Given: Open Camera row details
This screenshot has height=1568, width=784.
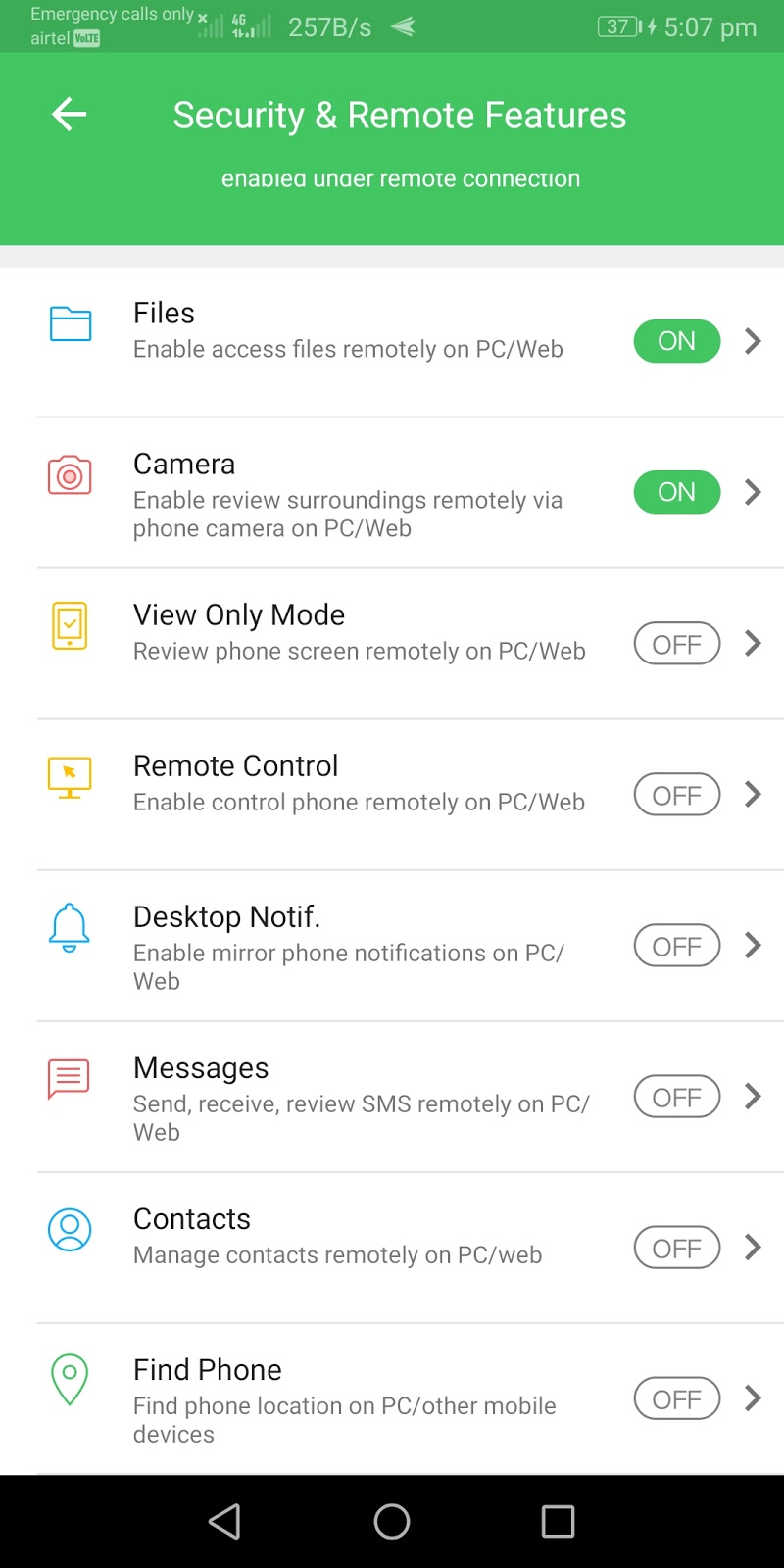Looking at the screenshot, I should pyautogui.click(x=392, y=493).
